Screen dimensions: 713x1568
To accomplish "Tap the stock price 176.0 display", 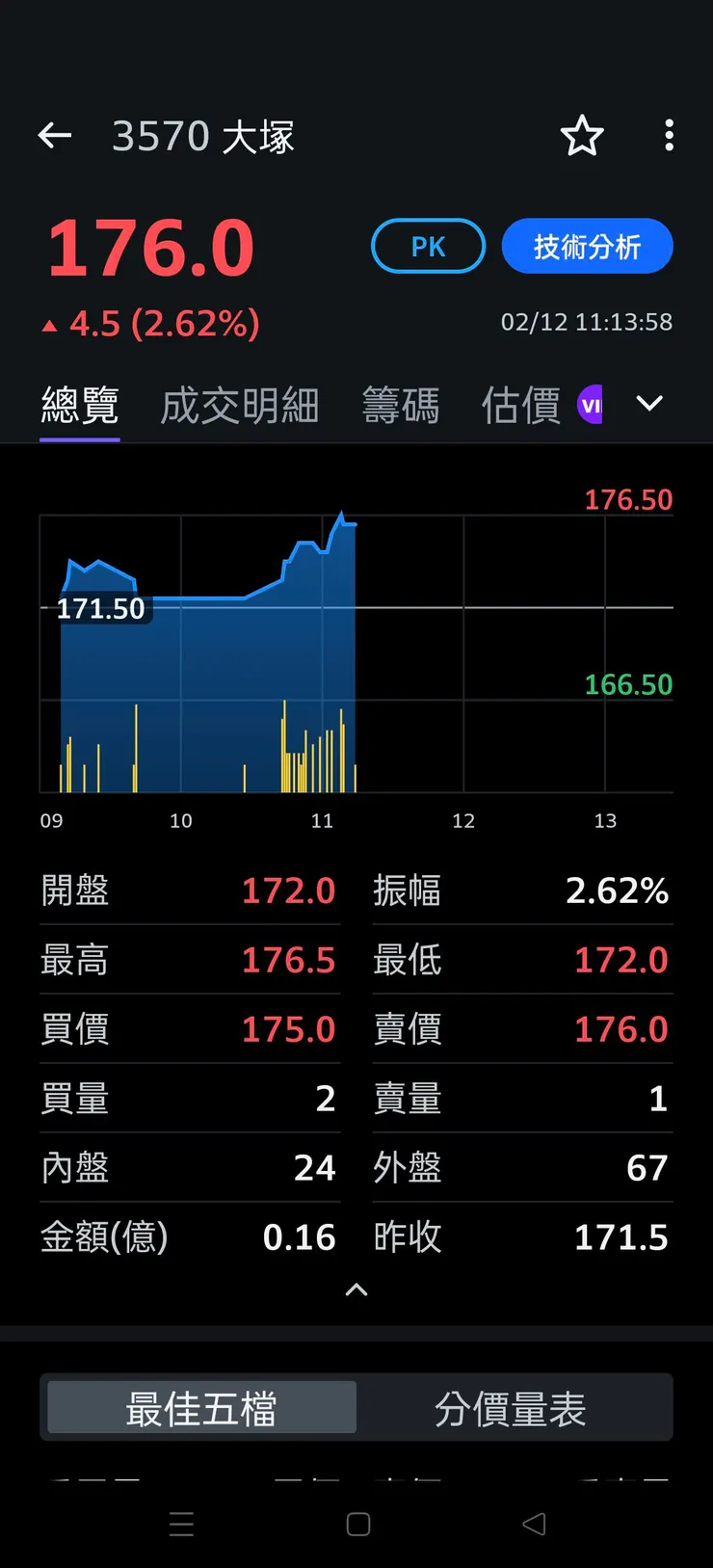I will (x=150, y=247).
